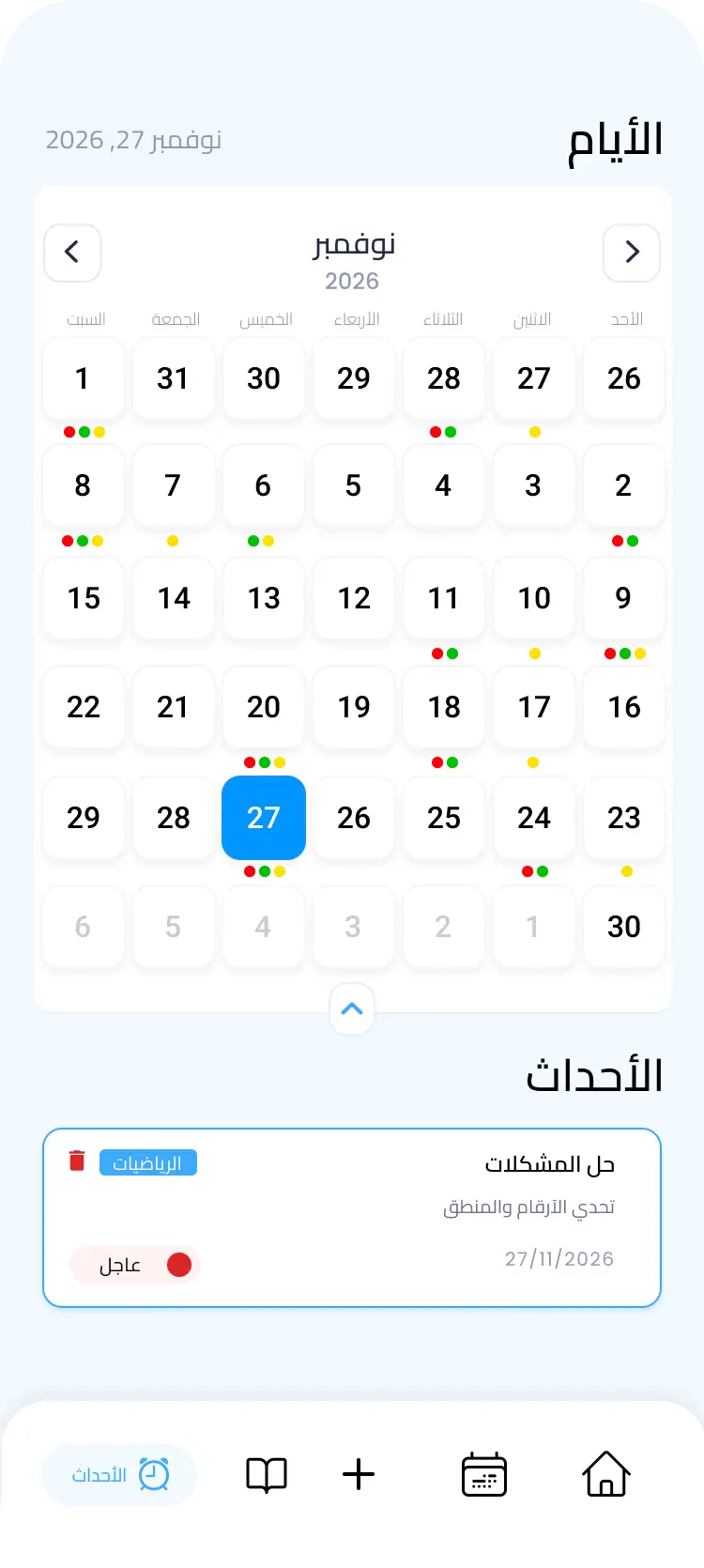Tap the الرياضيات category label
Viewport: 704px width, 1568px height.
(x=147, y=1162)
